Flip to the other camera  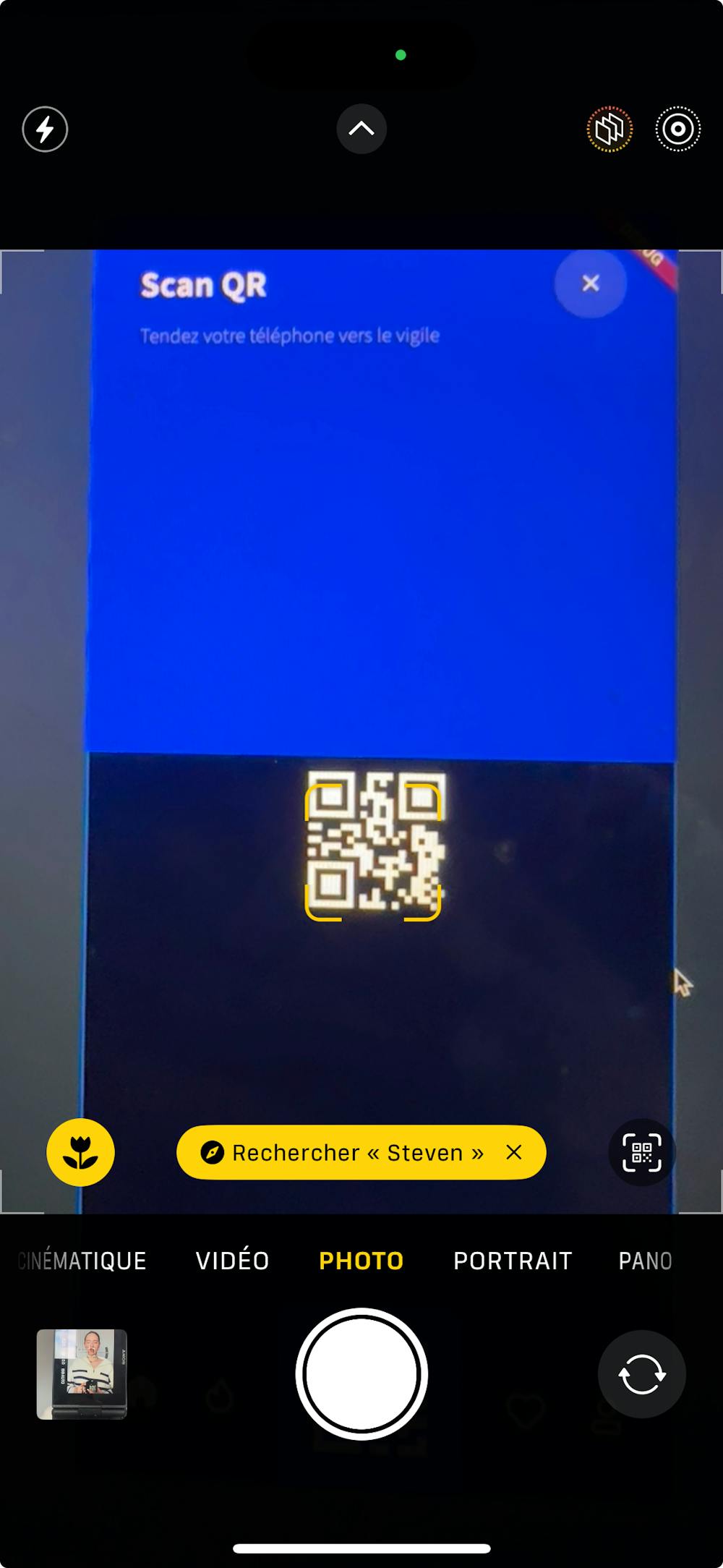(641, 1374)
